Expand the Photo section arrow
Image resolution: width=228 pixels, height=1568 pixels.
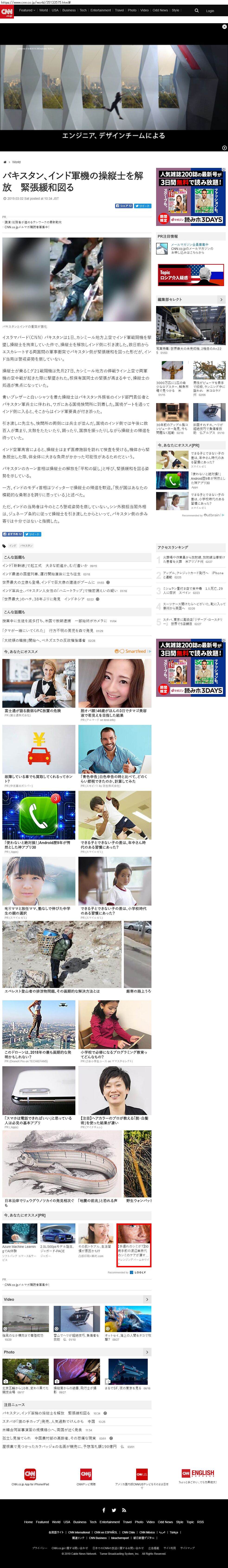point(147,1352)
